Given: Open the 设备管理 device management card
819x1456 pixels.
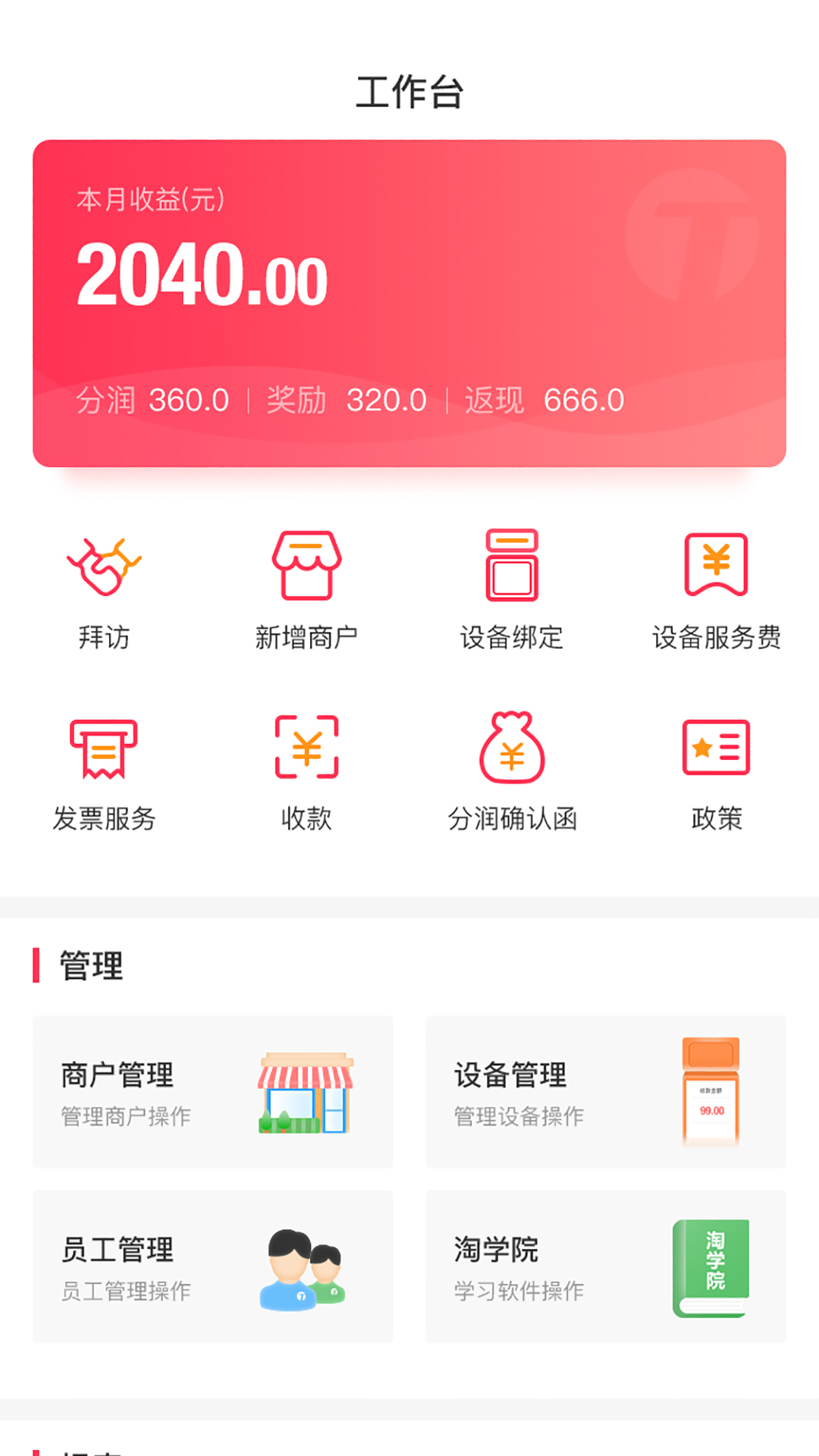Looking at the screenshot, I should point(607,1092).
